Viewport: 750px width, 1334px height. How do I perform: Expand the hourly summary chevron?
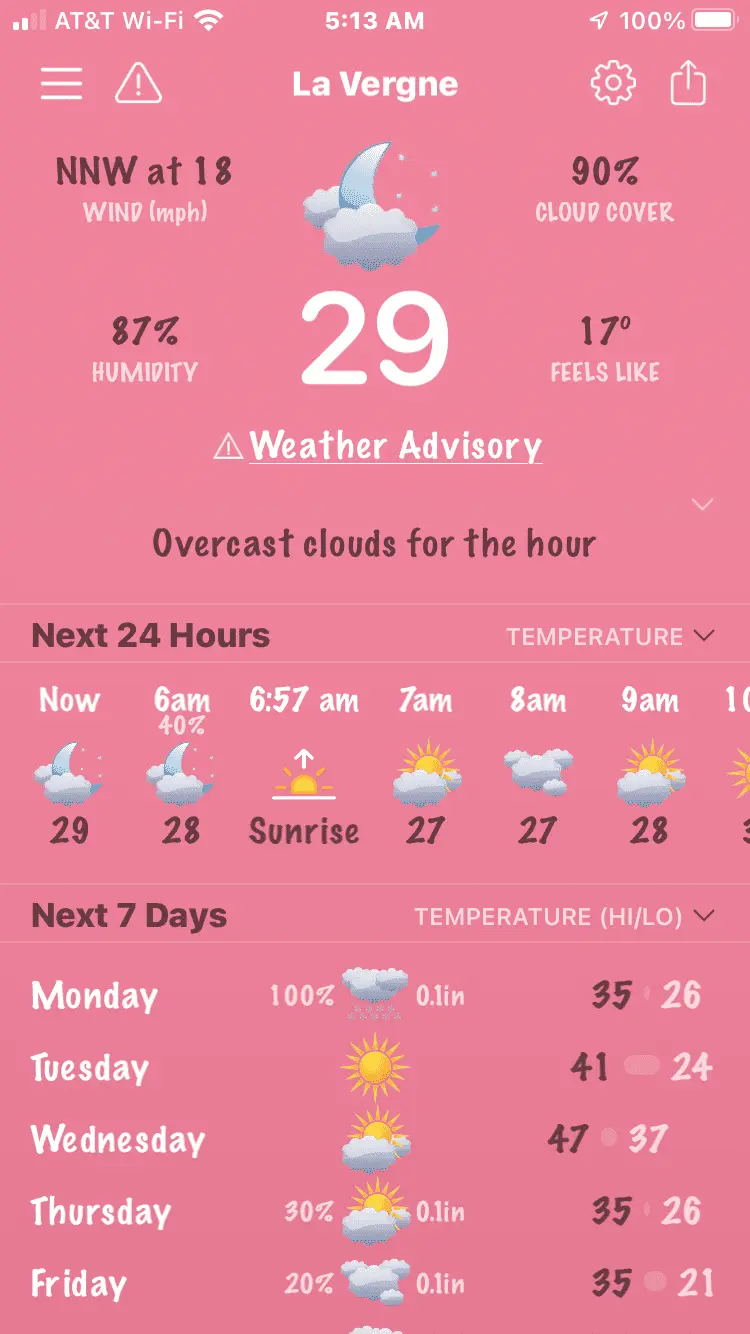tap(703, 505)
